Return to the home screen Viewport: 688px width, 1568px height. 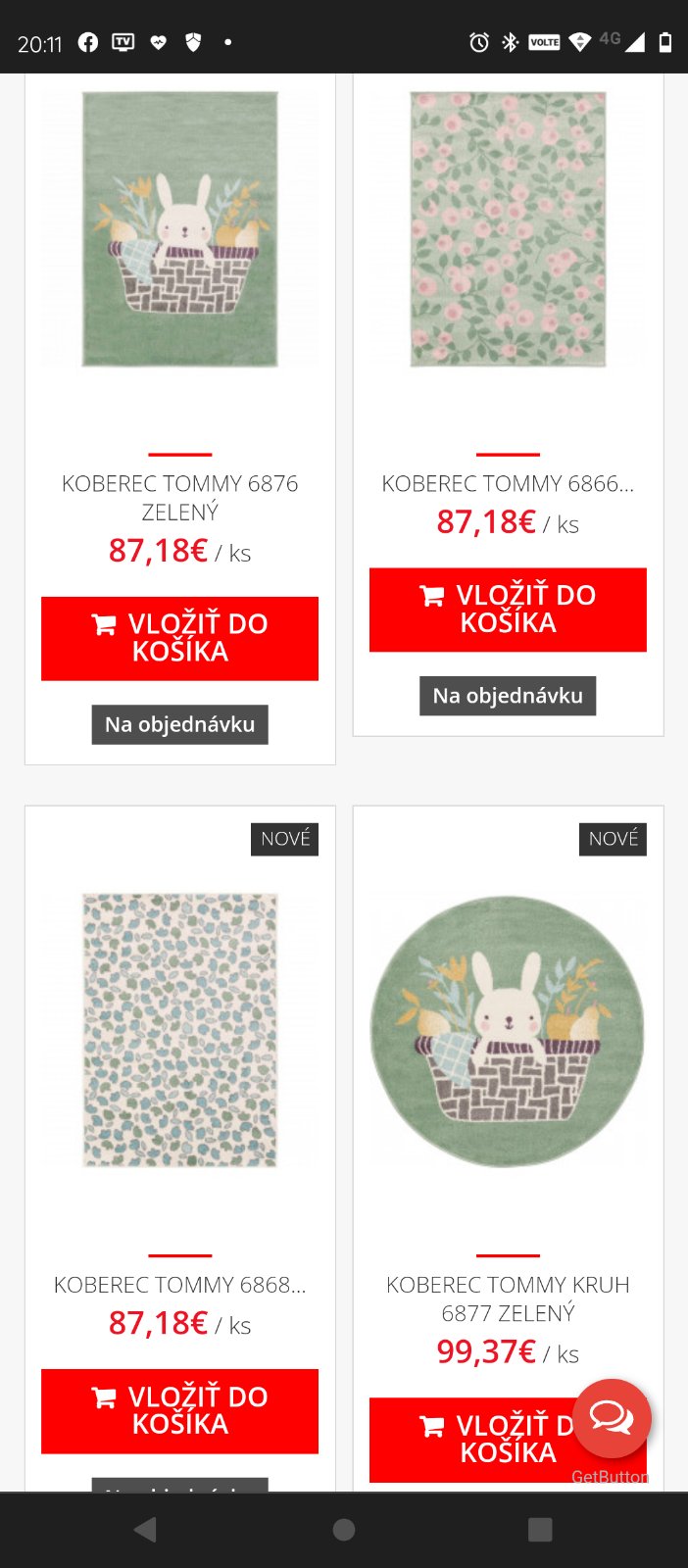coord(344,1530)
